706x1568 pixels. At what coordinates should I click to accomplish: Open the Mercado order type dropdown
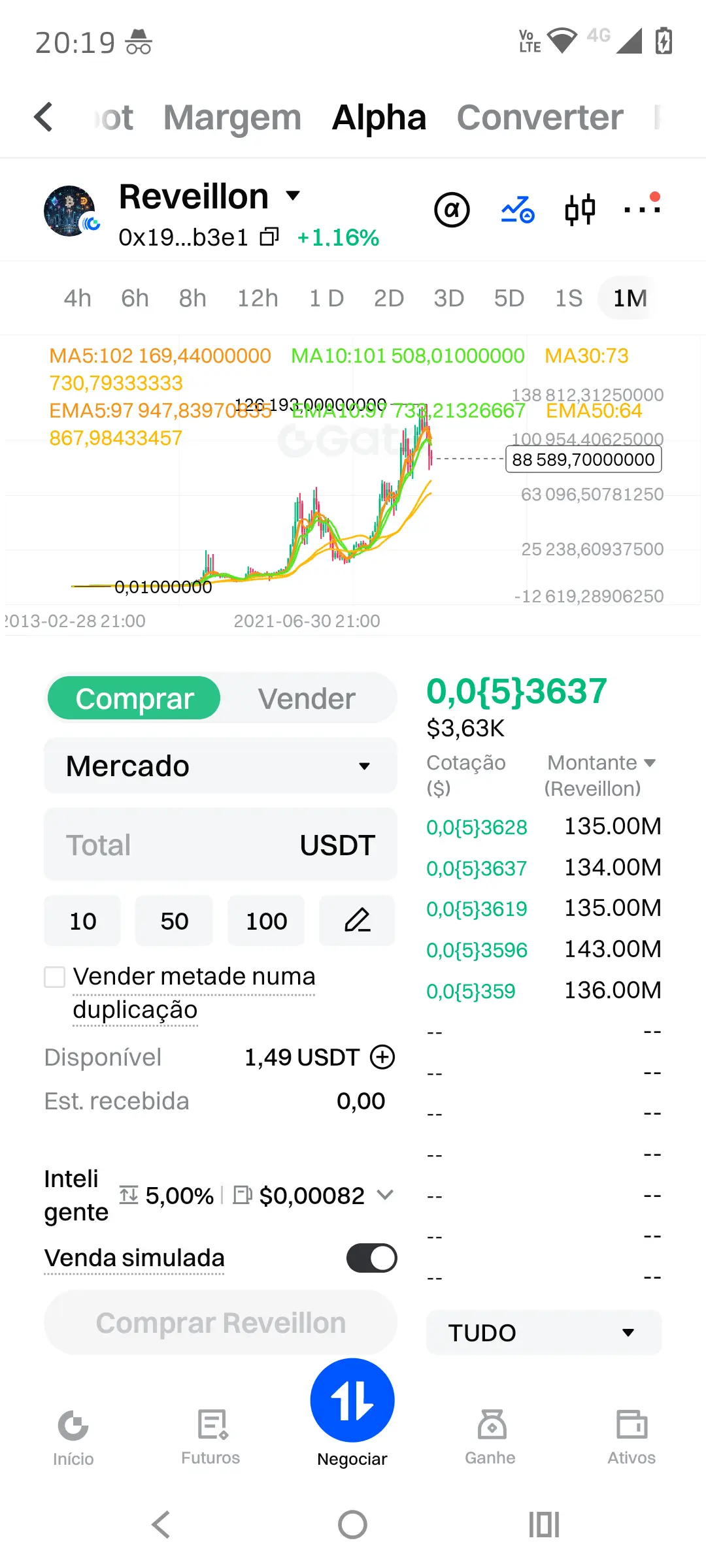[220, 766]
